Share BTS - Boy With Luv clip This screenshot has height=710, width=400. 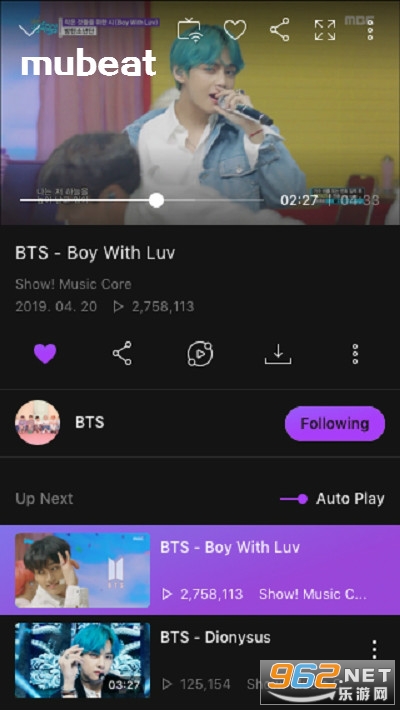(x=122, y=353)
